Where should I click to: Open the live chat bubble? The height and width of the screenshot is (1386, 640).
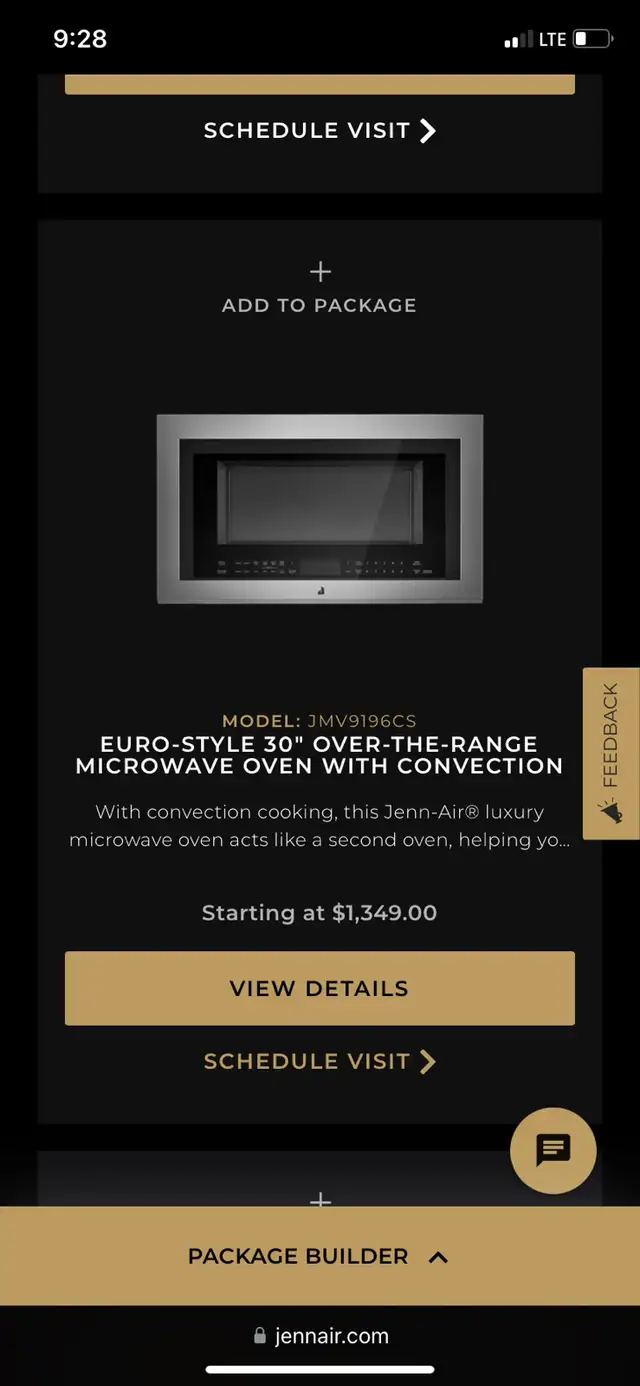553,1151
